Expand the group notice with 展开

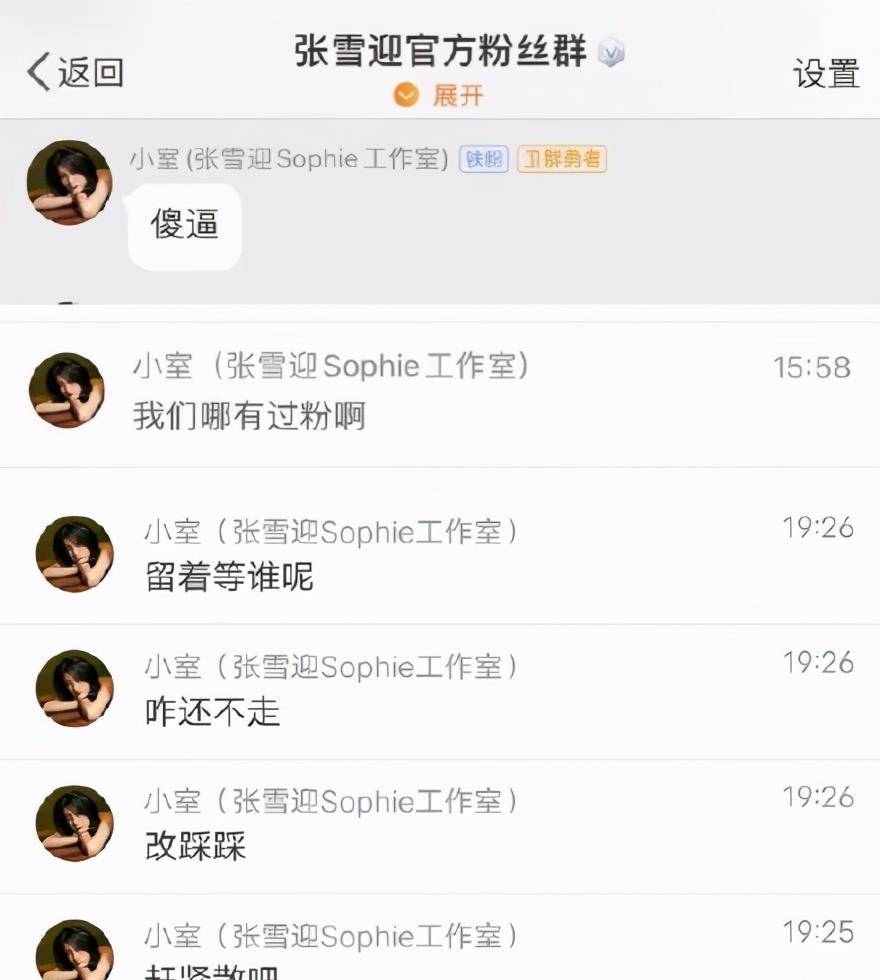440,96
